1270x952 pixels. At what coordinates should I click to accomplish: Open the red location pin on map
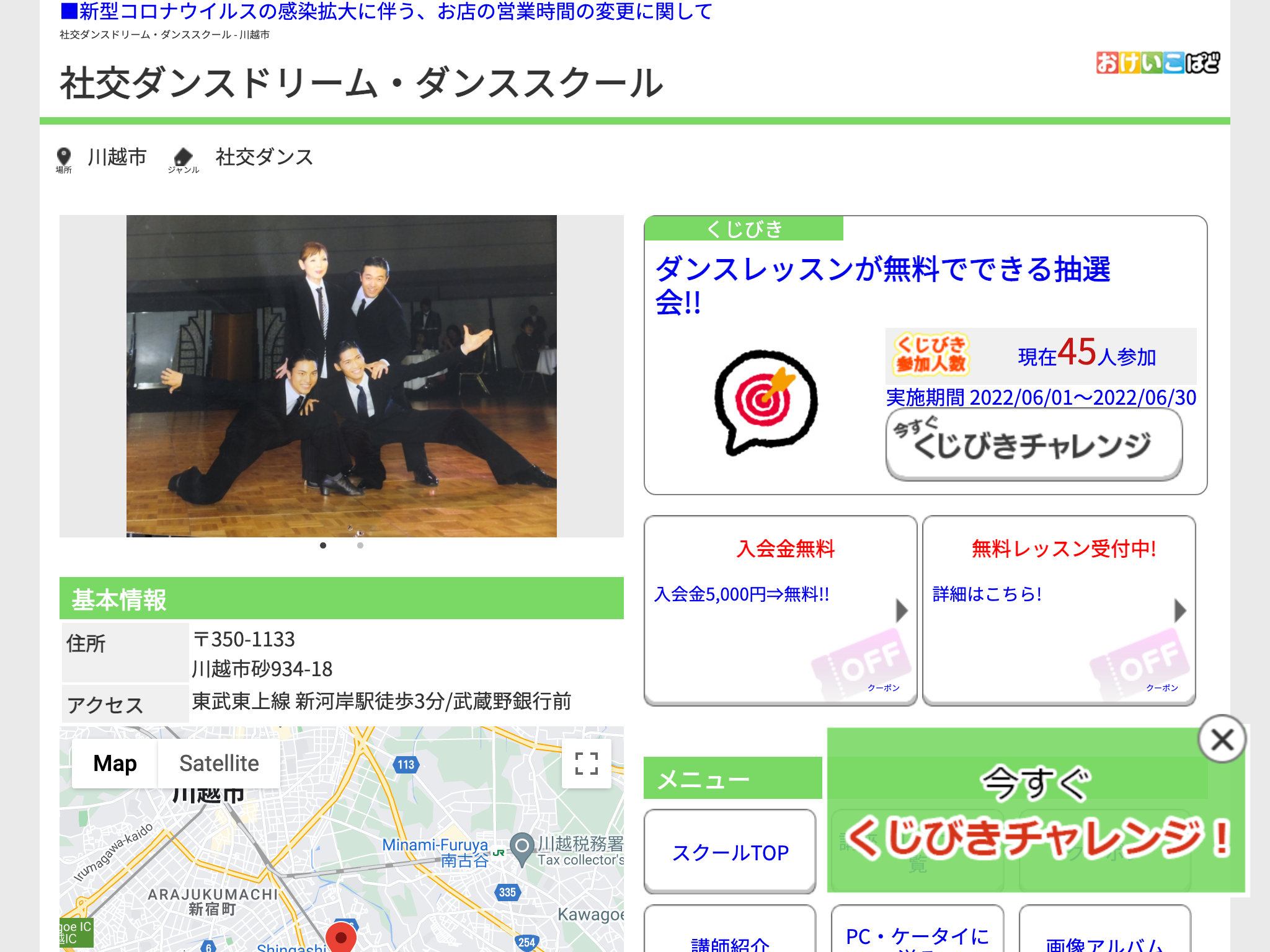click(340, 937)
